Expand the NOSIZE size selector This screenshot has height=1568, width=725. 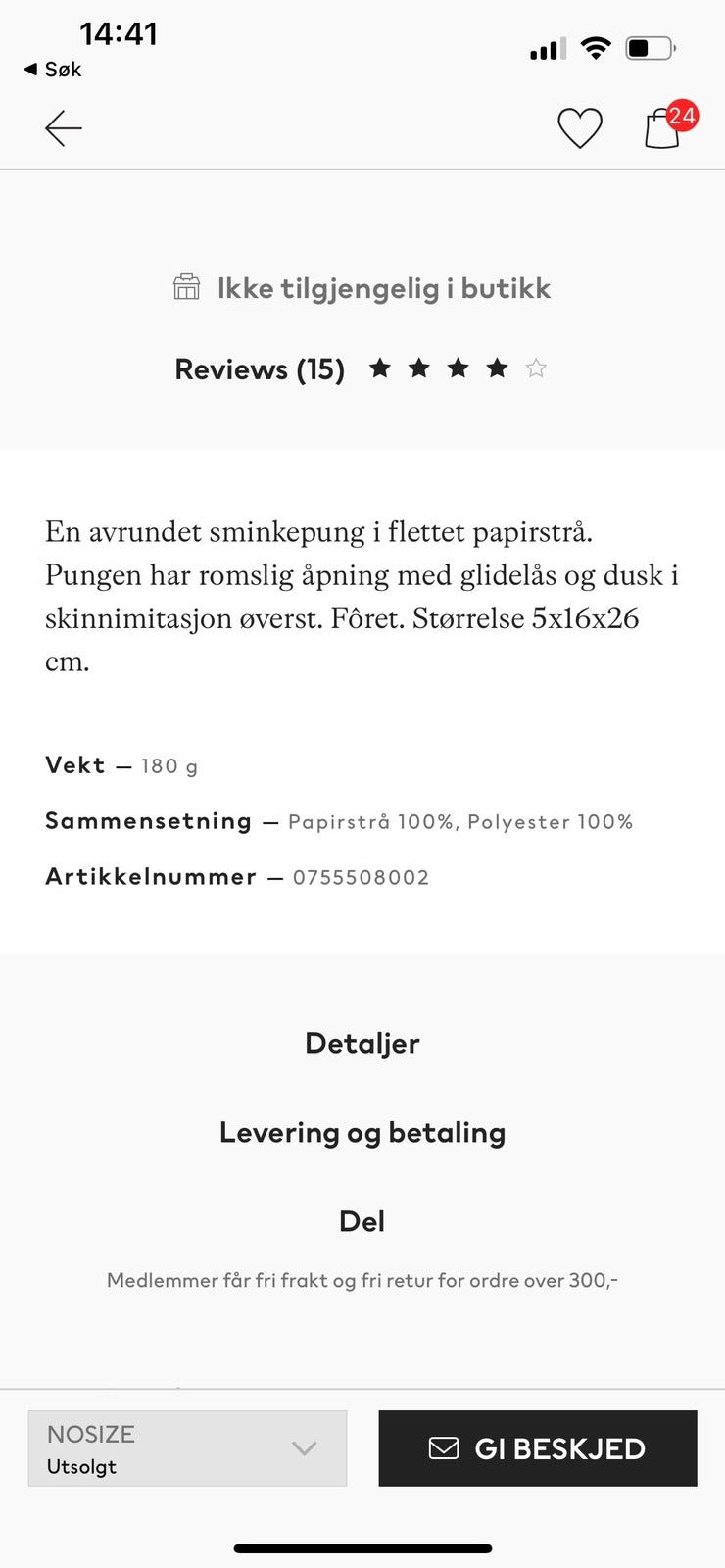[188, 1448]
